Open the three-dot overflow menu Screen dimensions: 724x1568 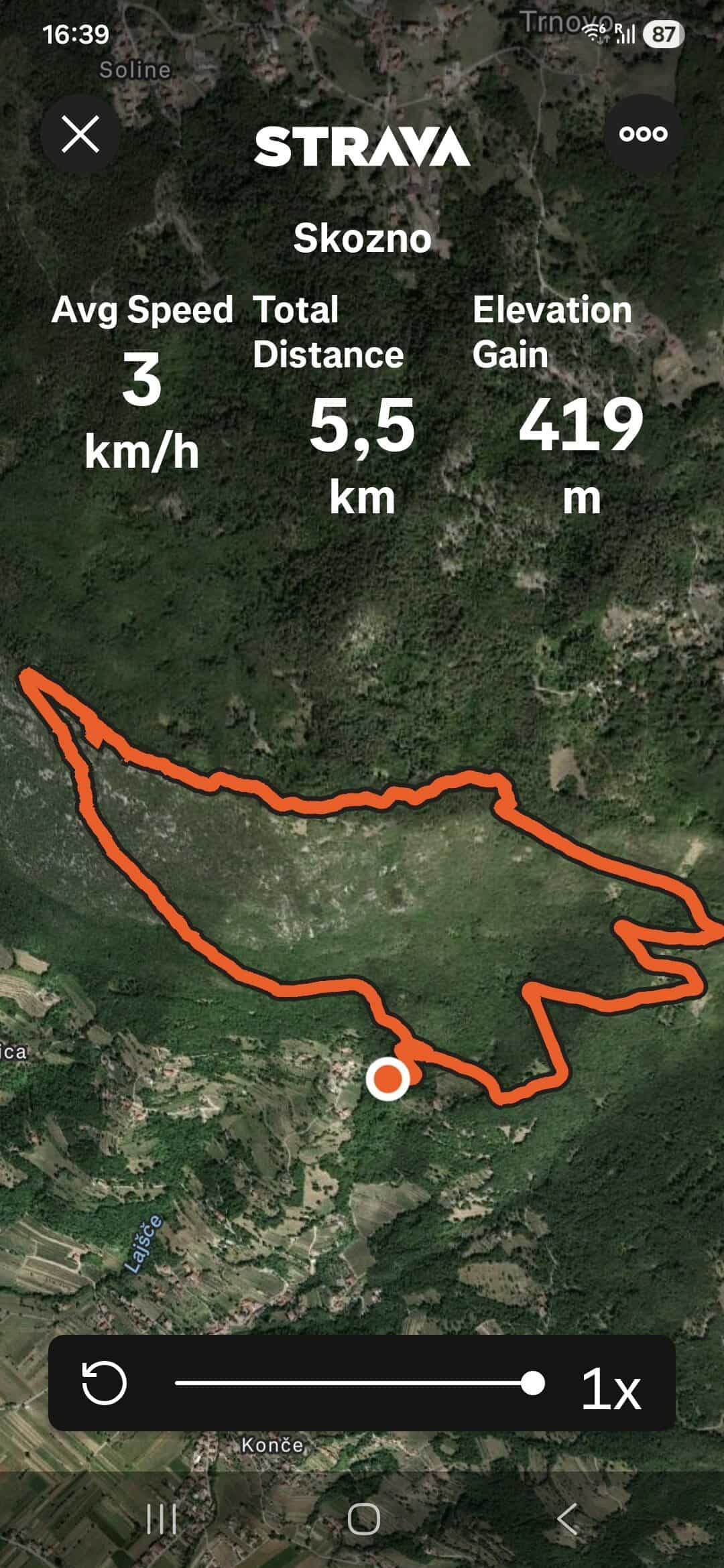pyautogui.click(x=643, y=135)
